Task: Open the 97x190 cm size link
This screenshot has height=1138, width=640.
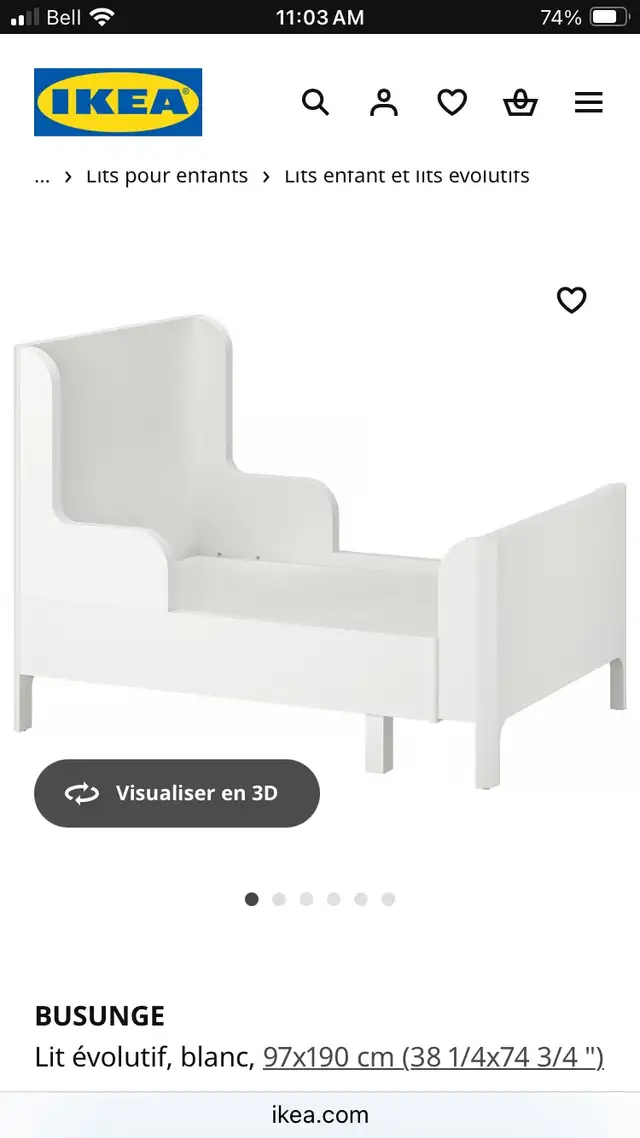Action: [x=433, y=1057]
